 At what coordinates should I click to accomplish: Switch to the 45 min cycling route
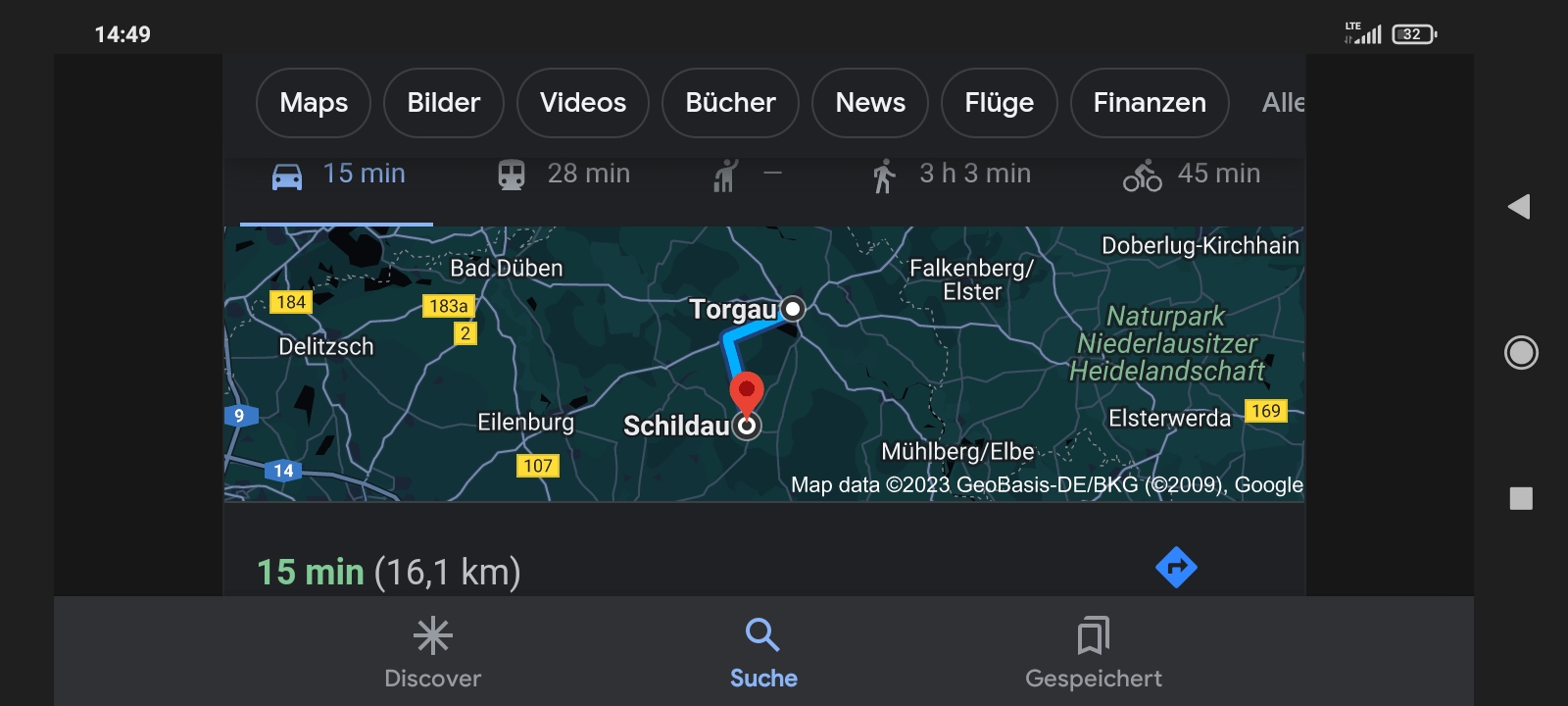click(1191, 175)
